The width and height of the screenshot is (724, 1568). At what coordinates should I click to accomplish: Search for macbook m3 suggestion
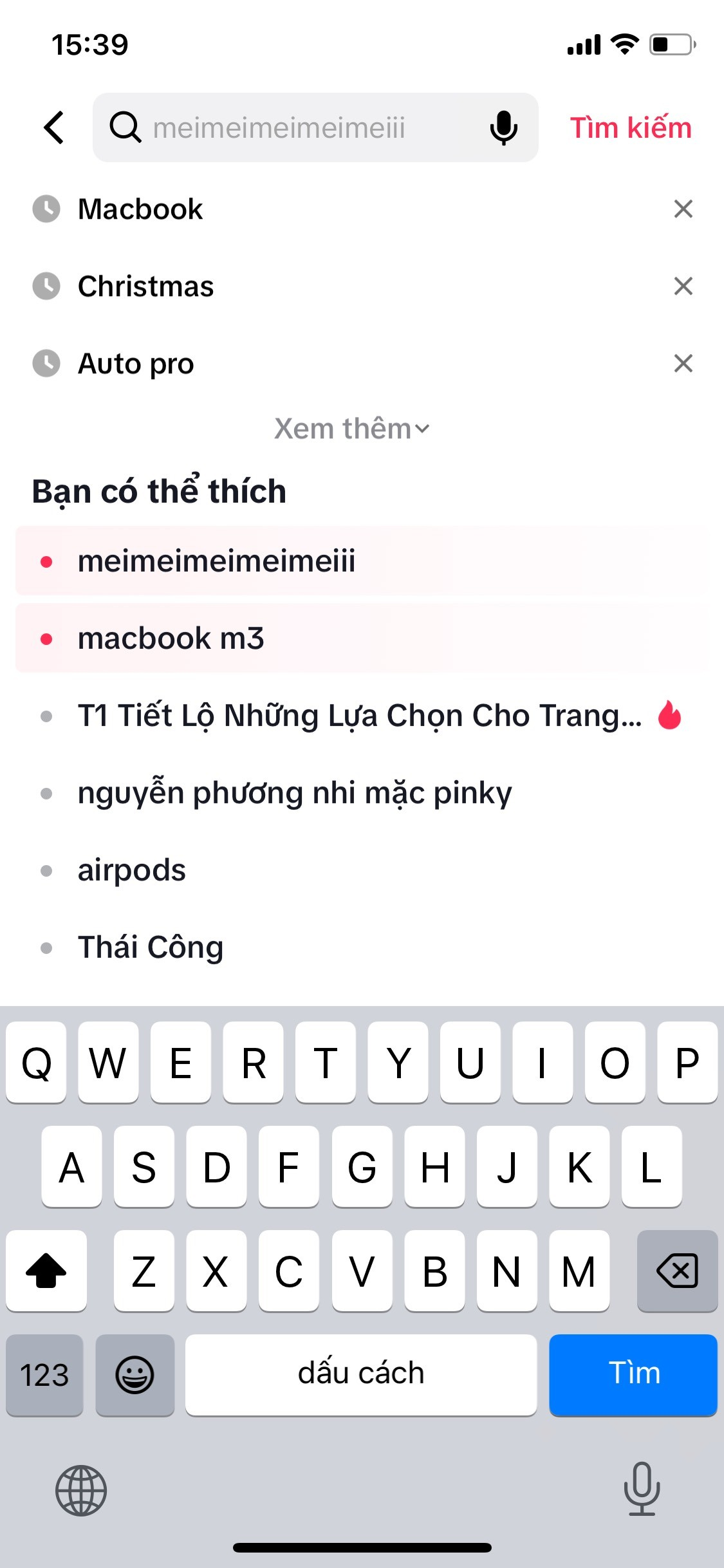(362, 638)
